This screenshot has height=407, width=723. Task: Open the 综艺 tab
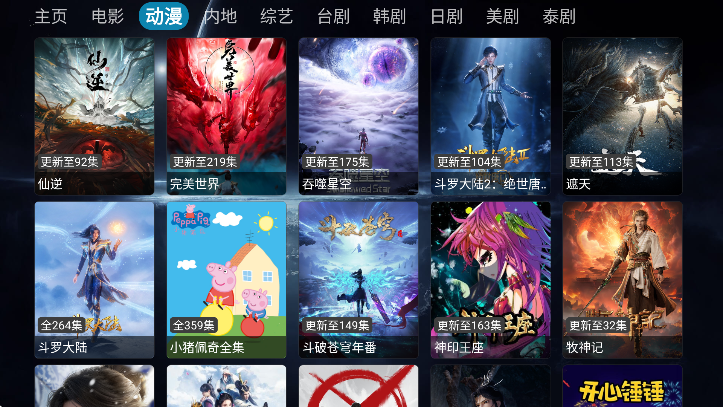[277, 17]
